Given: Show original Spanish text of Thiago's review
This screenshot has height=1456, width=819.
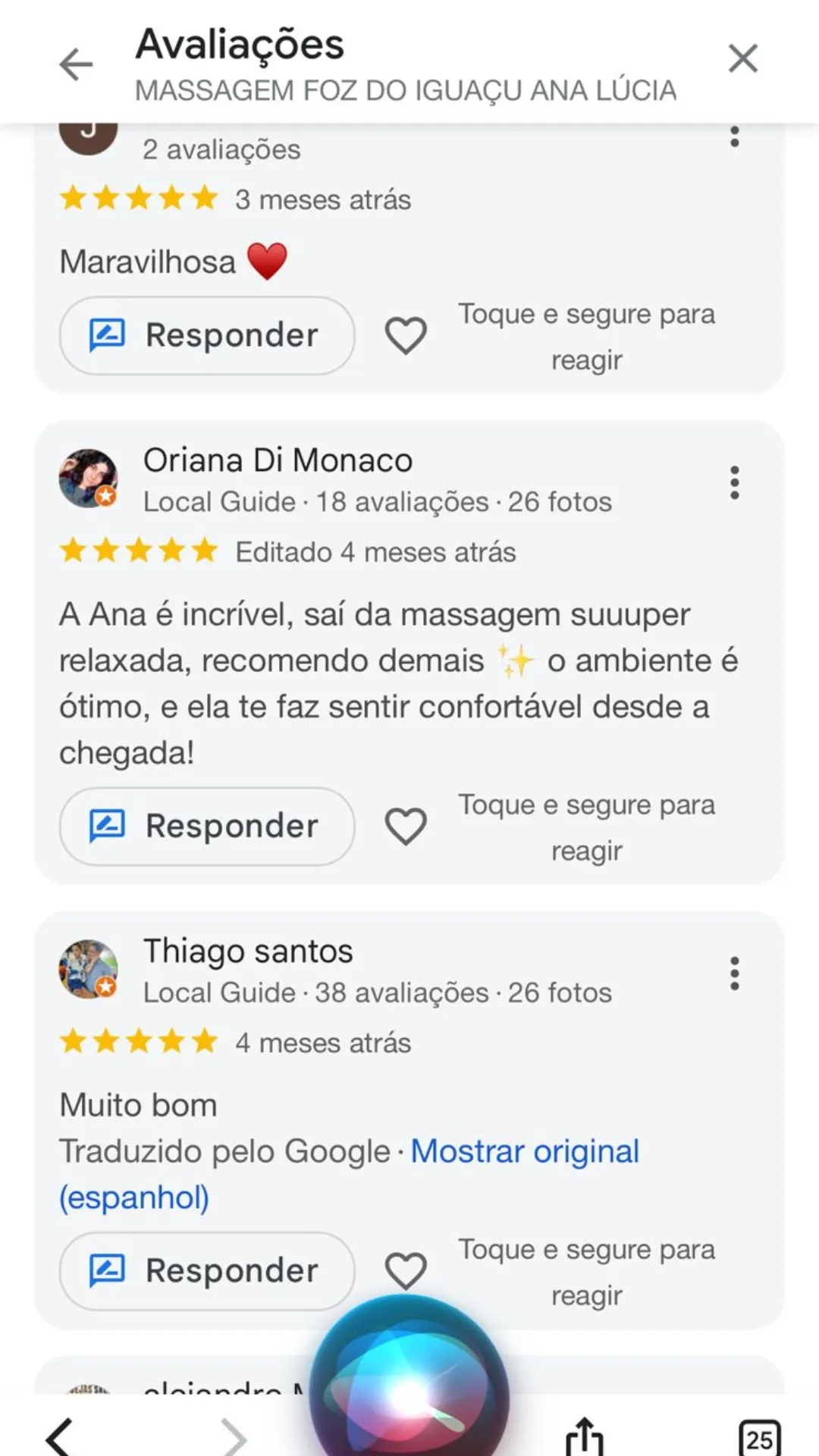Looking at the screenshot, I should click(x=524, y=1151).
